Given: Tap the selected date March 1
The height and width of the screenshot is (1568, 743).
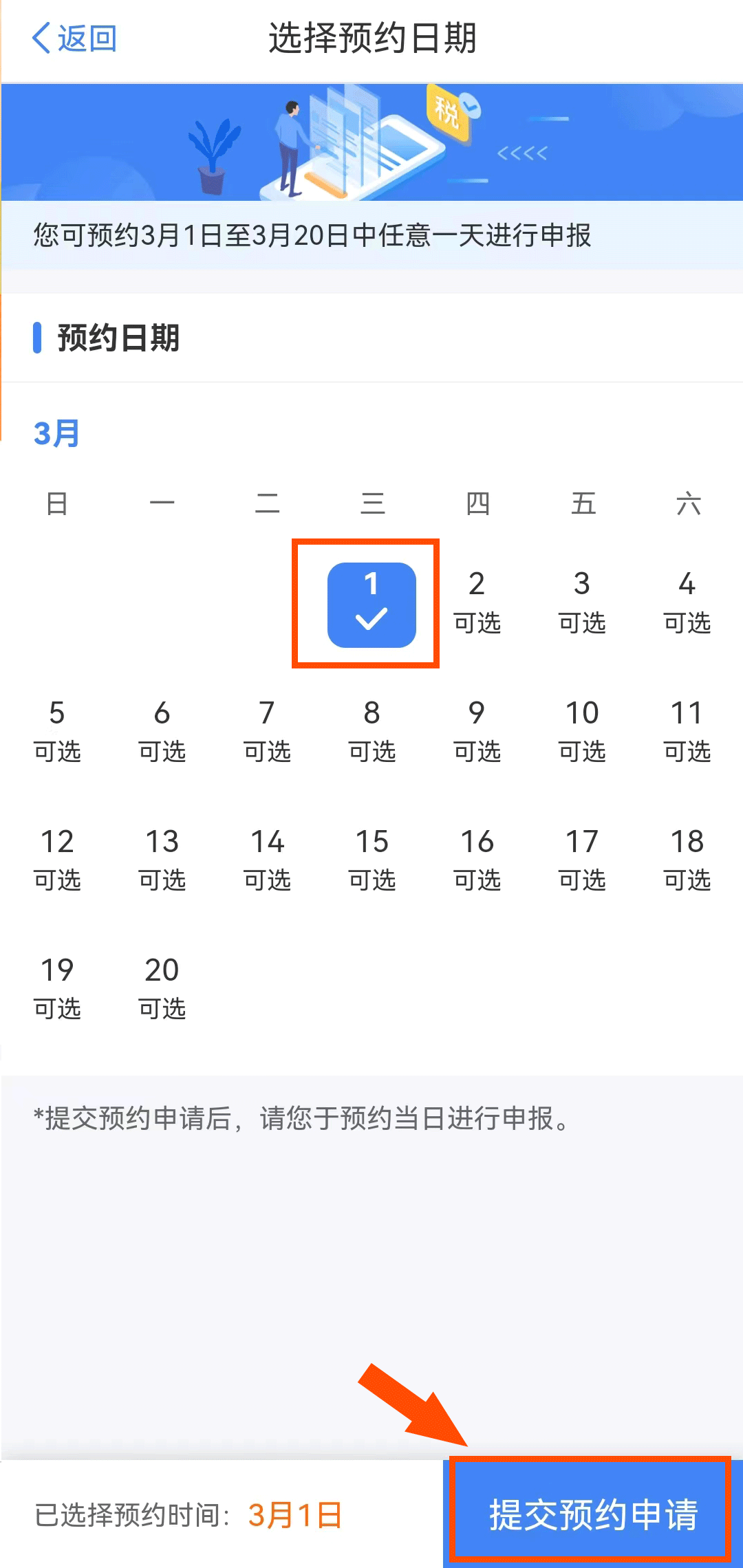Looking at the screenshot, I should pos(371,605).
